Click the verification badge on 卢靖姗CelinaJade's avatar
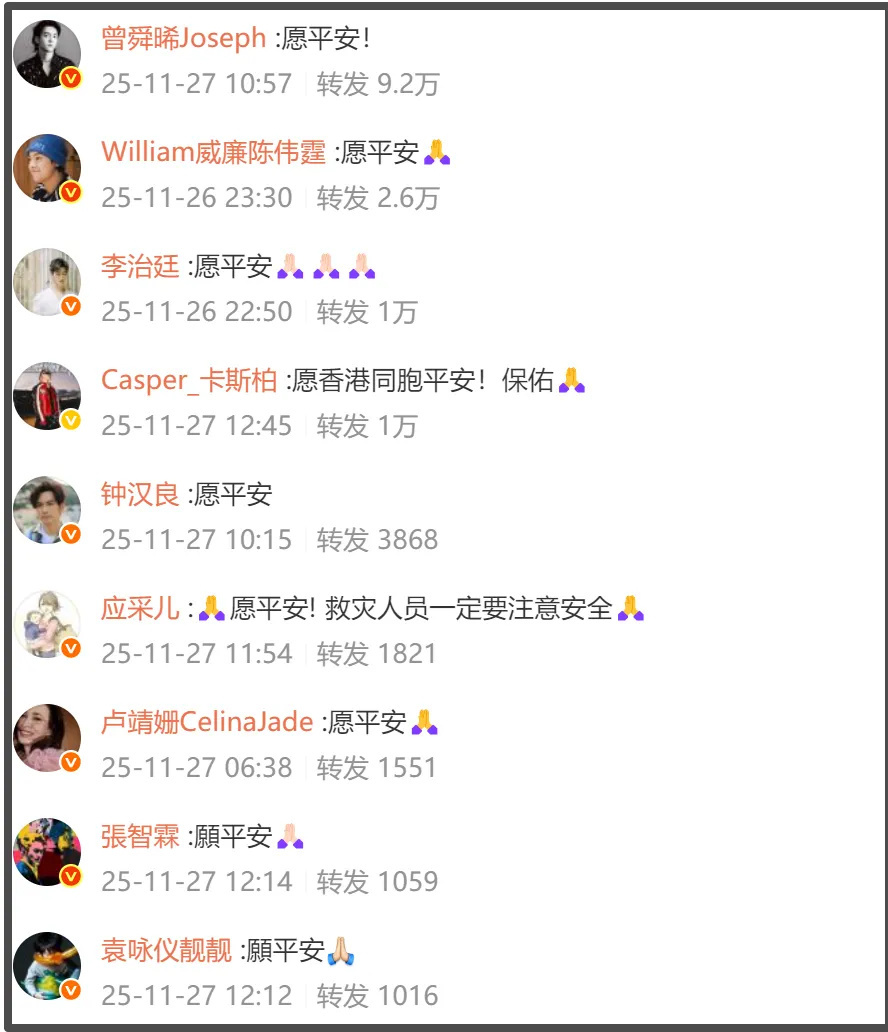Image resolution: width=888 pixels, height=1032 pixels. [x=70, y=761]
